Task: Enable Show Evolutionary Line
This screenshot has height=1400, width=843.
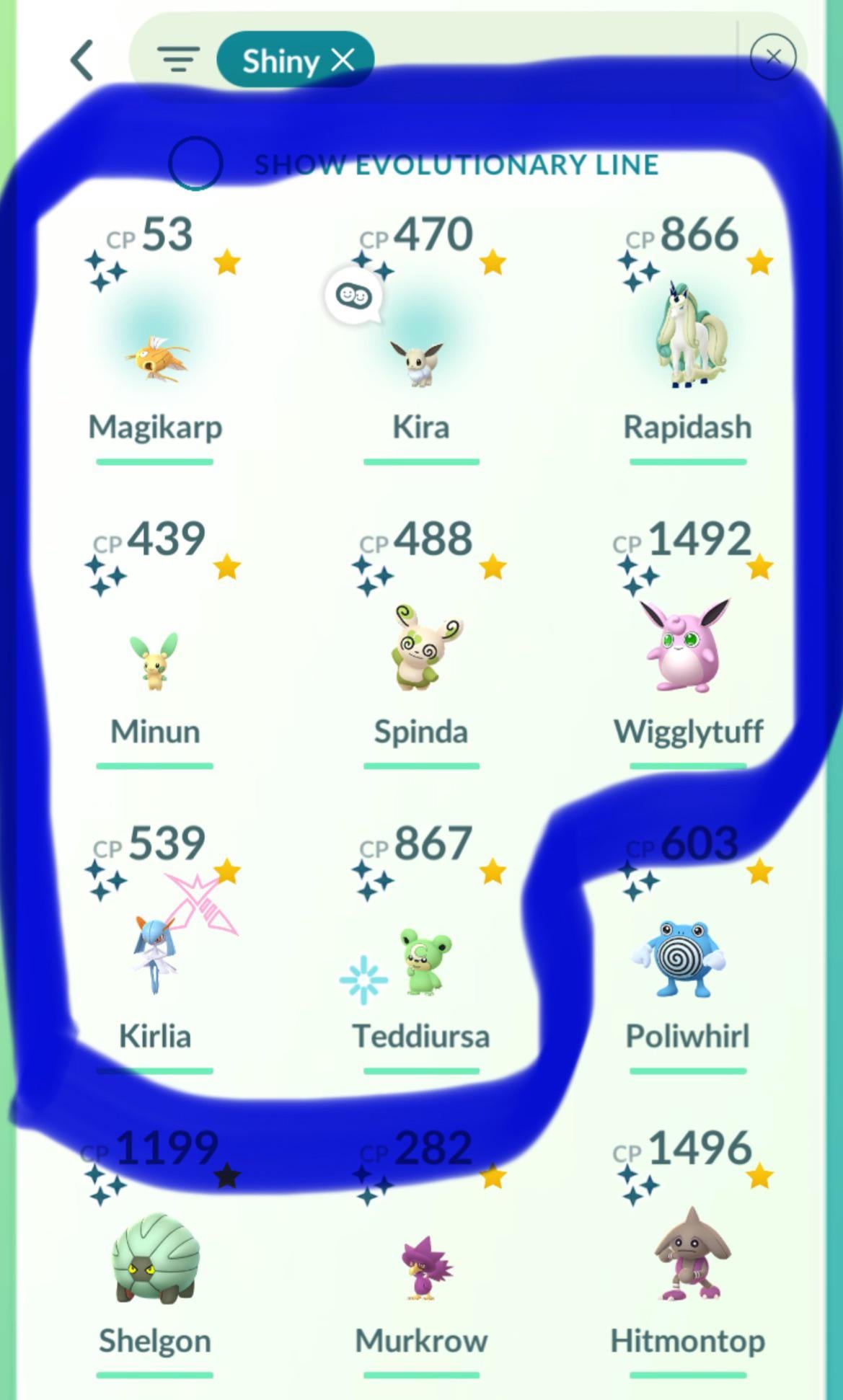Action: click(195, 164)
